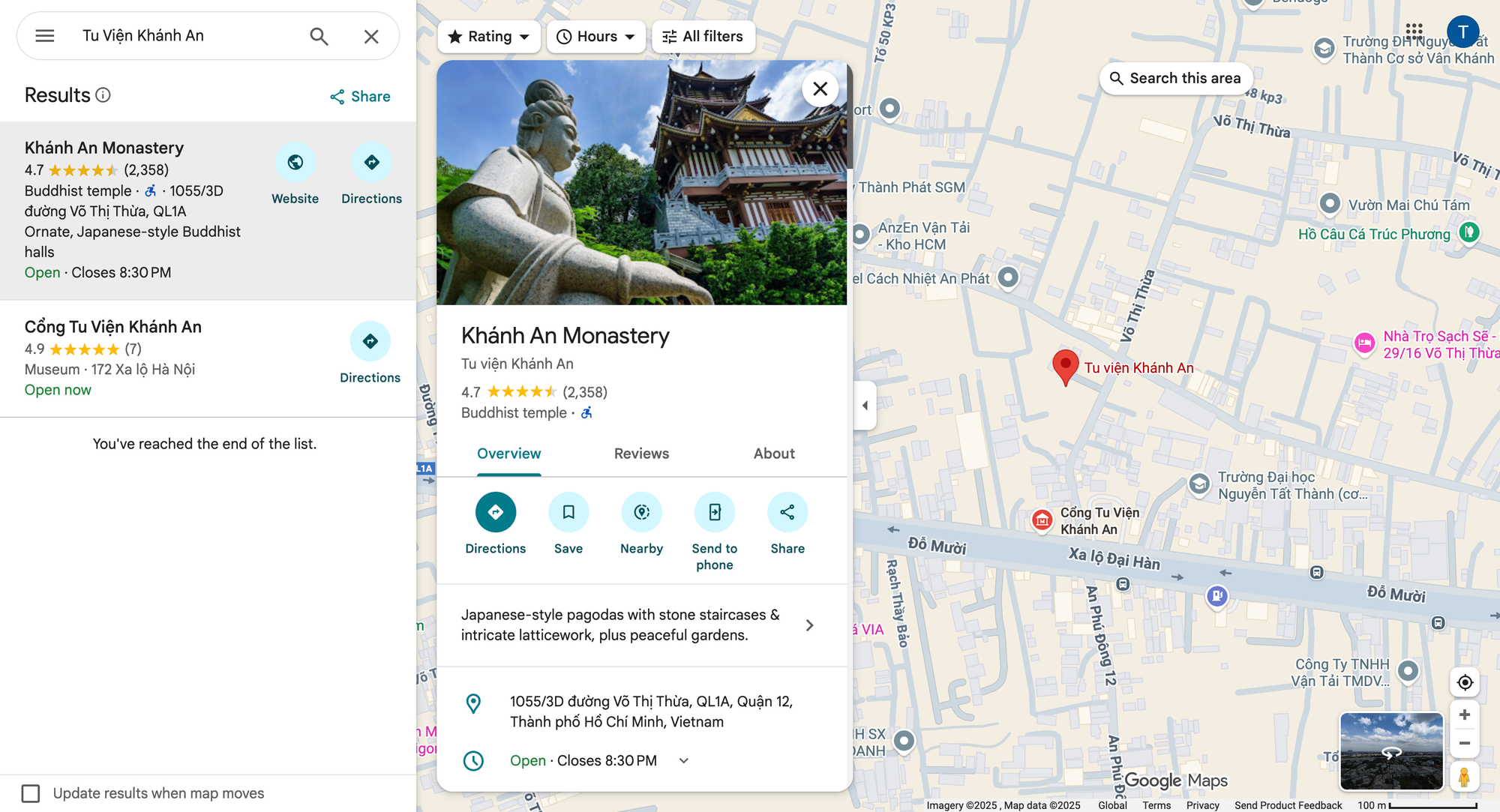Open the Rating filter dropdown
This screenshot has width=1500, height=812.
(x=489, y=37)
